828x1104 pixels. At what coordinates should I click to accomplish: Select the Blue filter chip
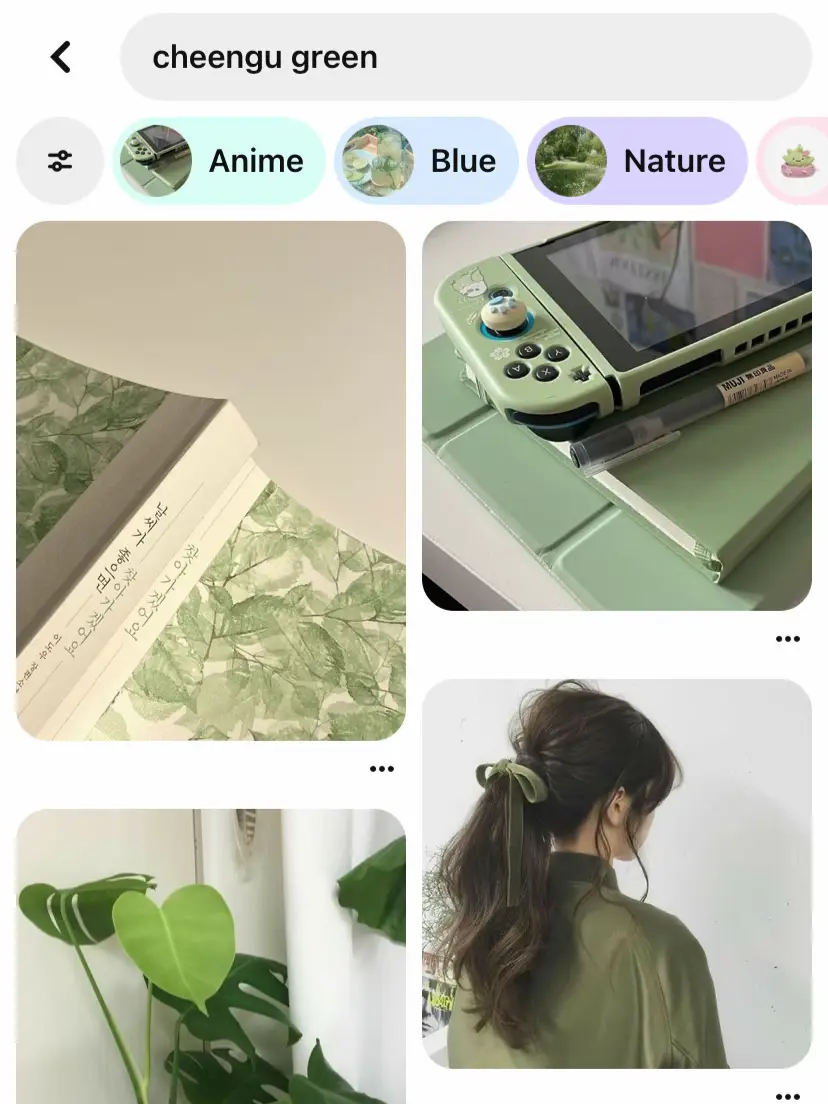pos(426,161)
